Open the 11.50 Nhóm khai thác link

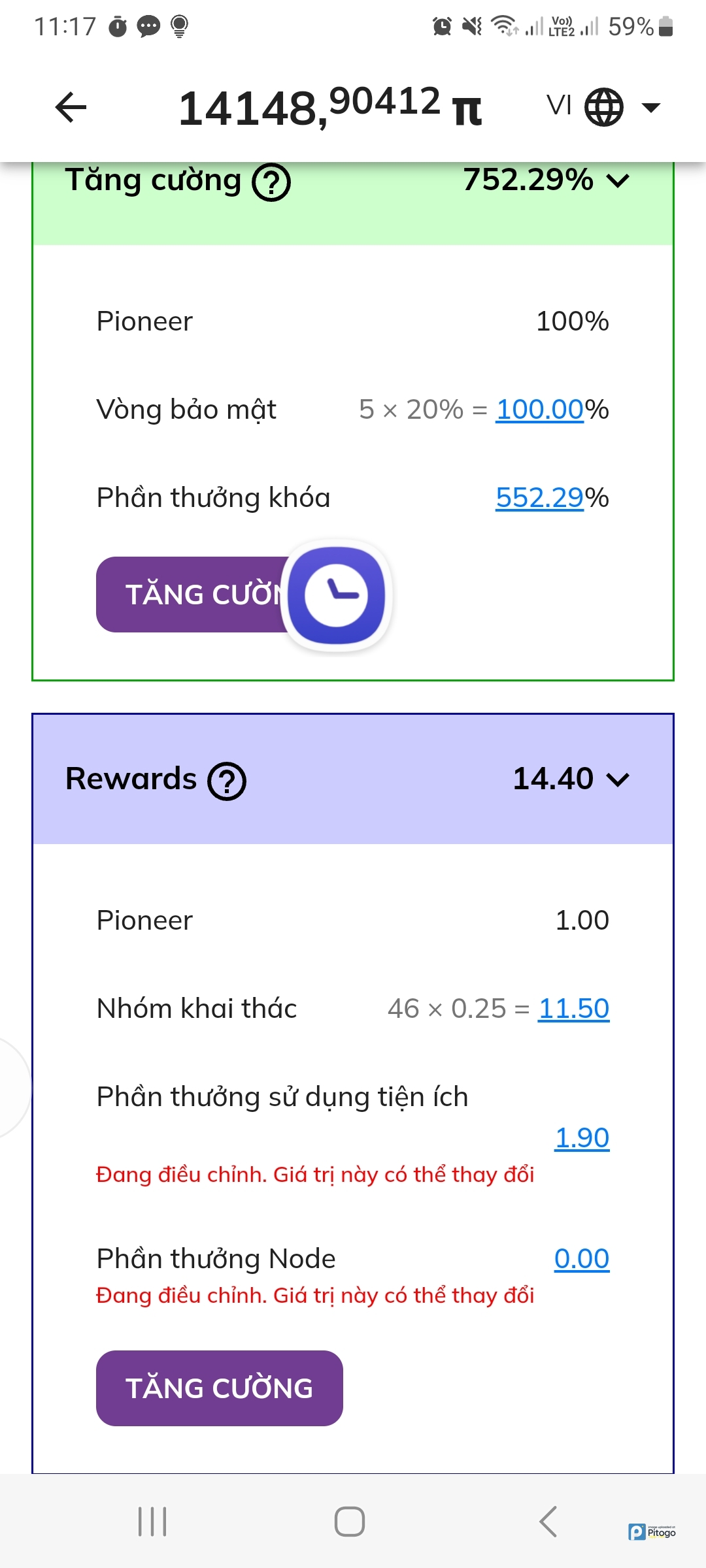[x=573, y=1009]
